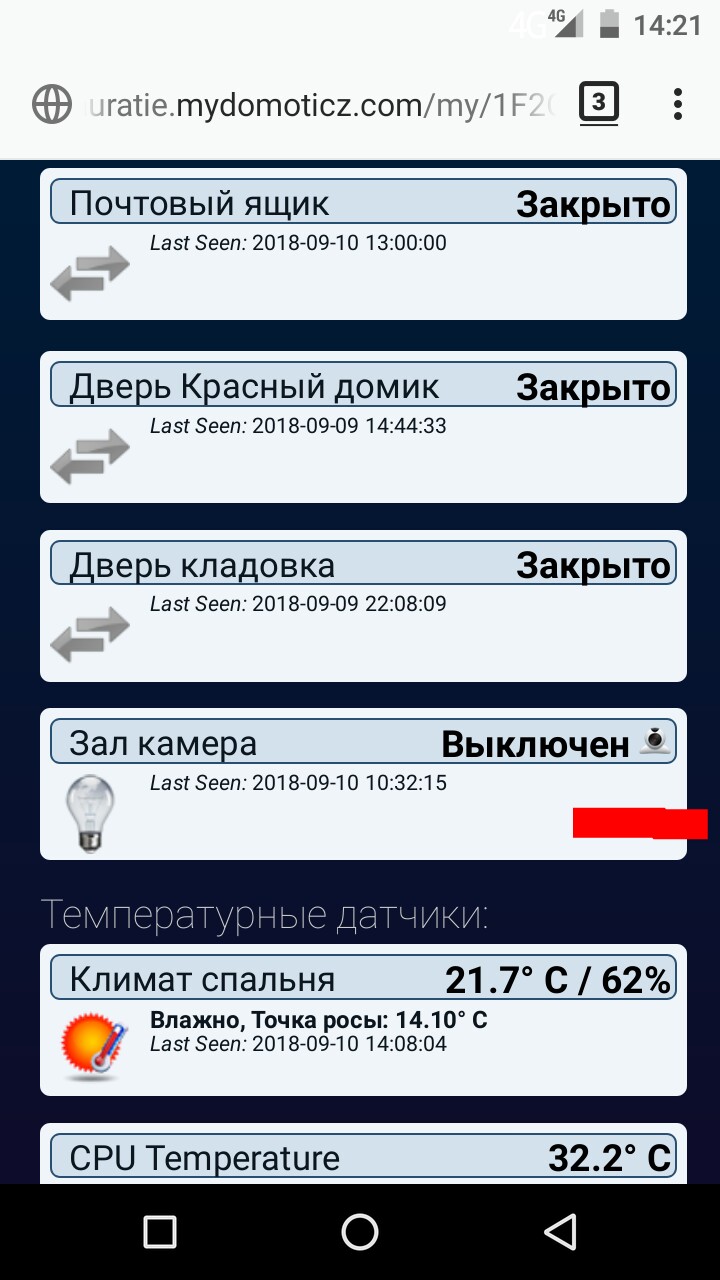720x1280 pixels.
Task: Tap the mydomoticz.com address bar
Action: click(x=320, y=104)
